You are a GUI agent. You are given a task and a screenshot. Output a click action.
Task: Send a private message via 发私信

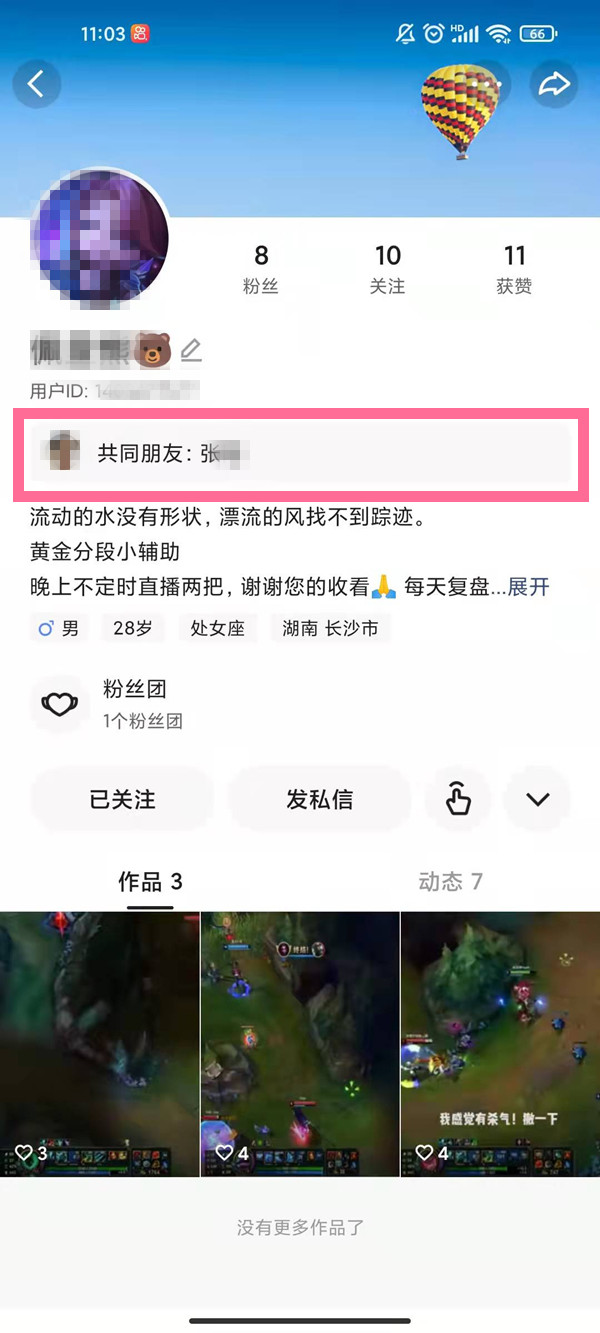319,799
